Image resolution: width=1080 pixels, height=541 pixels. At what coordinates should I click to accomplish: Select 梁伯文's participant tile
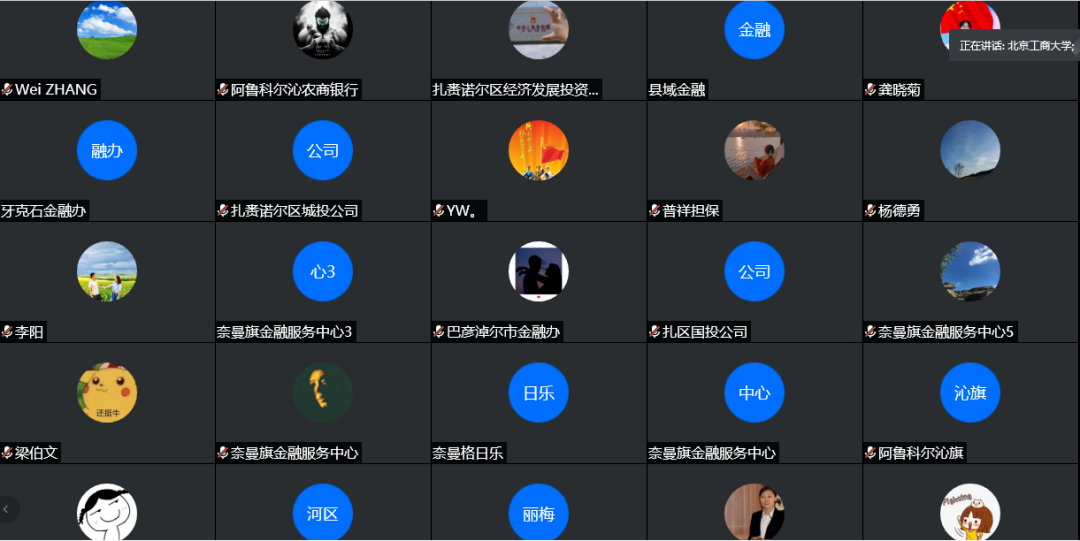(x=107, y=402)
